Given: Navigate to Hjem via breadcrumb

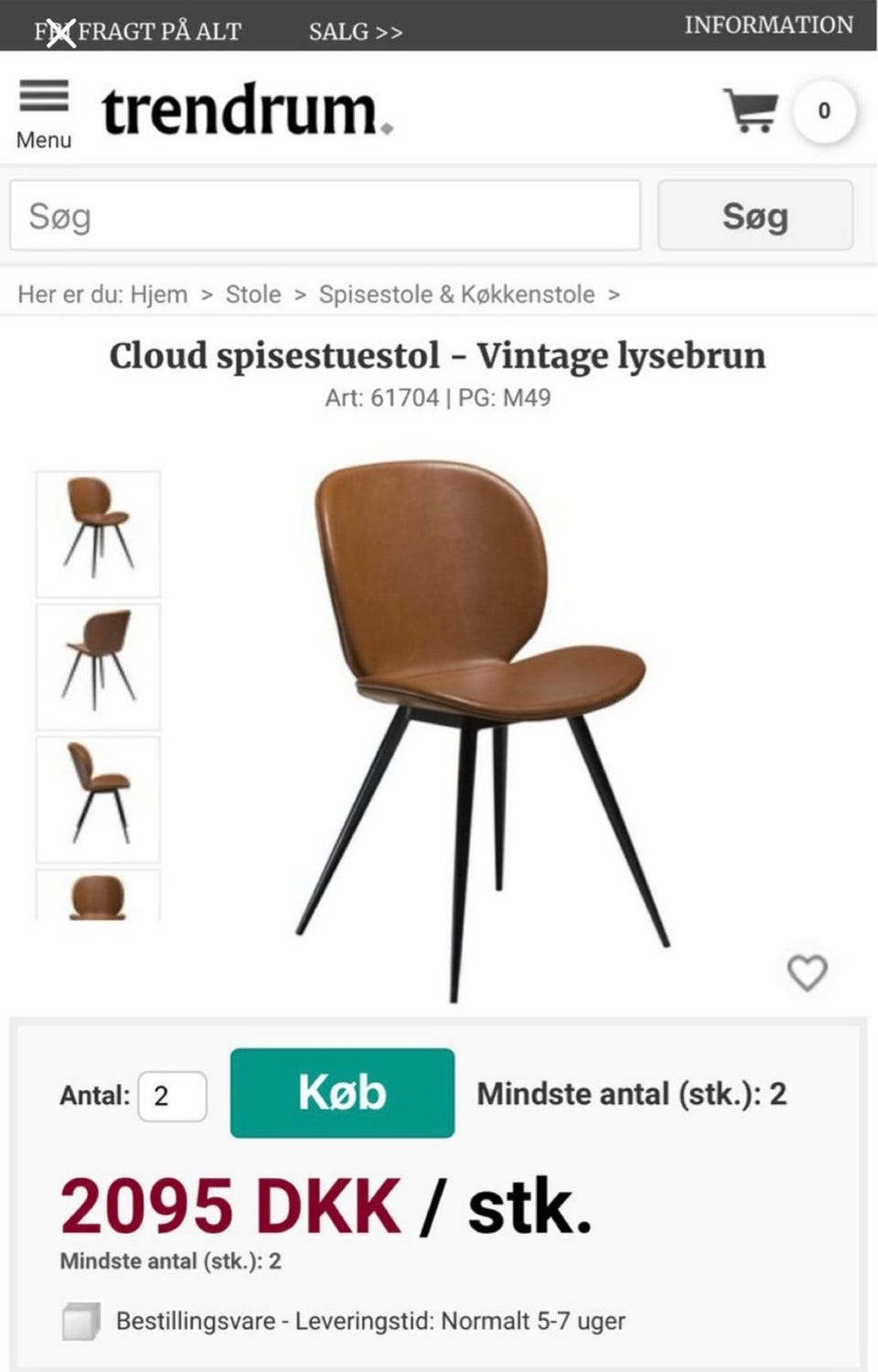Looking at the screenshot, I should (161, 294).
